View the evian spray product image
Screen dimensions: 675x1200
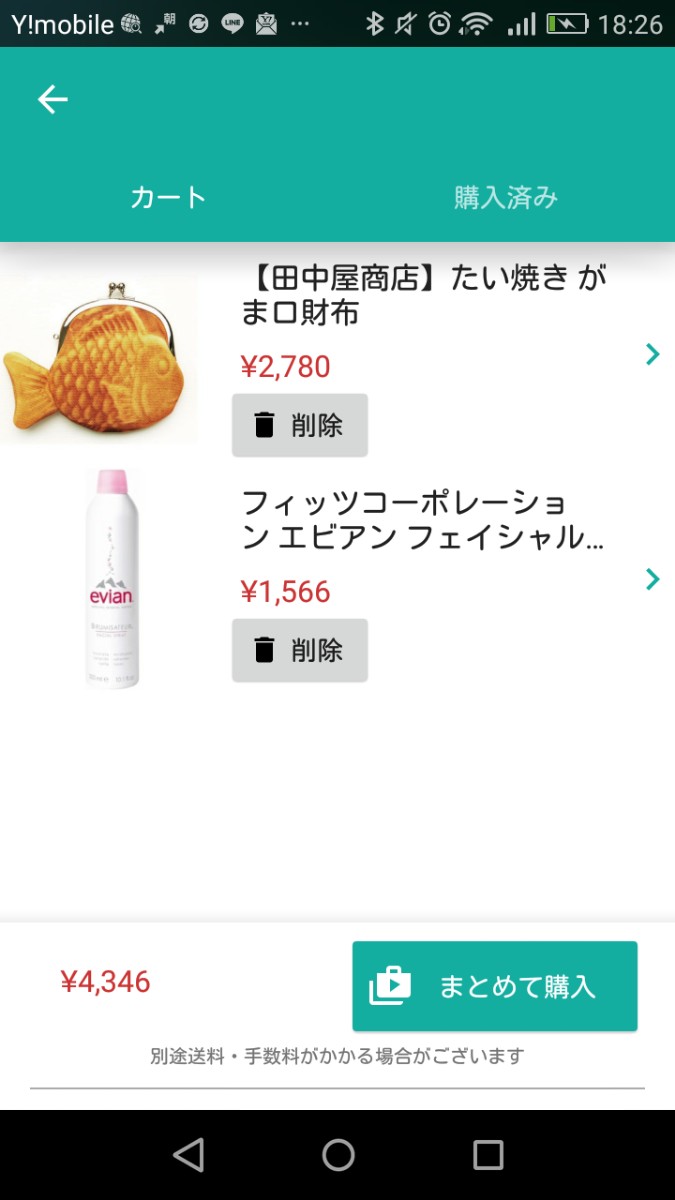click(x=114, y=579)
